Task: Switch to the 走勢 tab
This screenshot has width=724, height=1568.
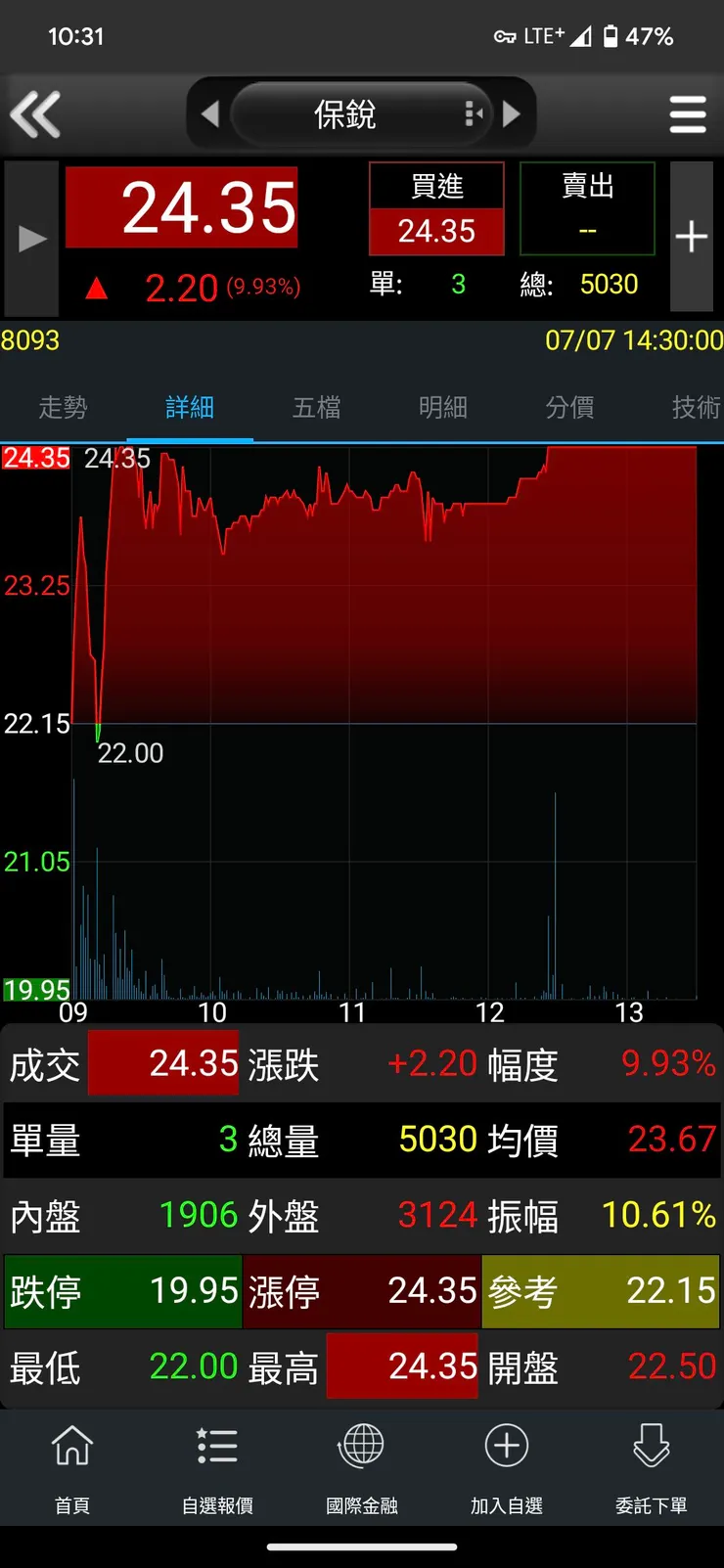Action: [63, 407]
